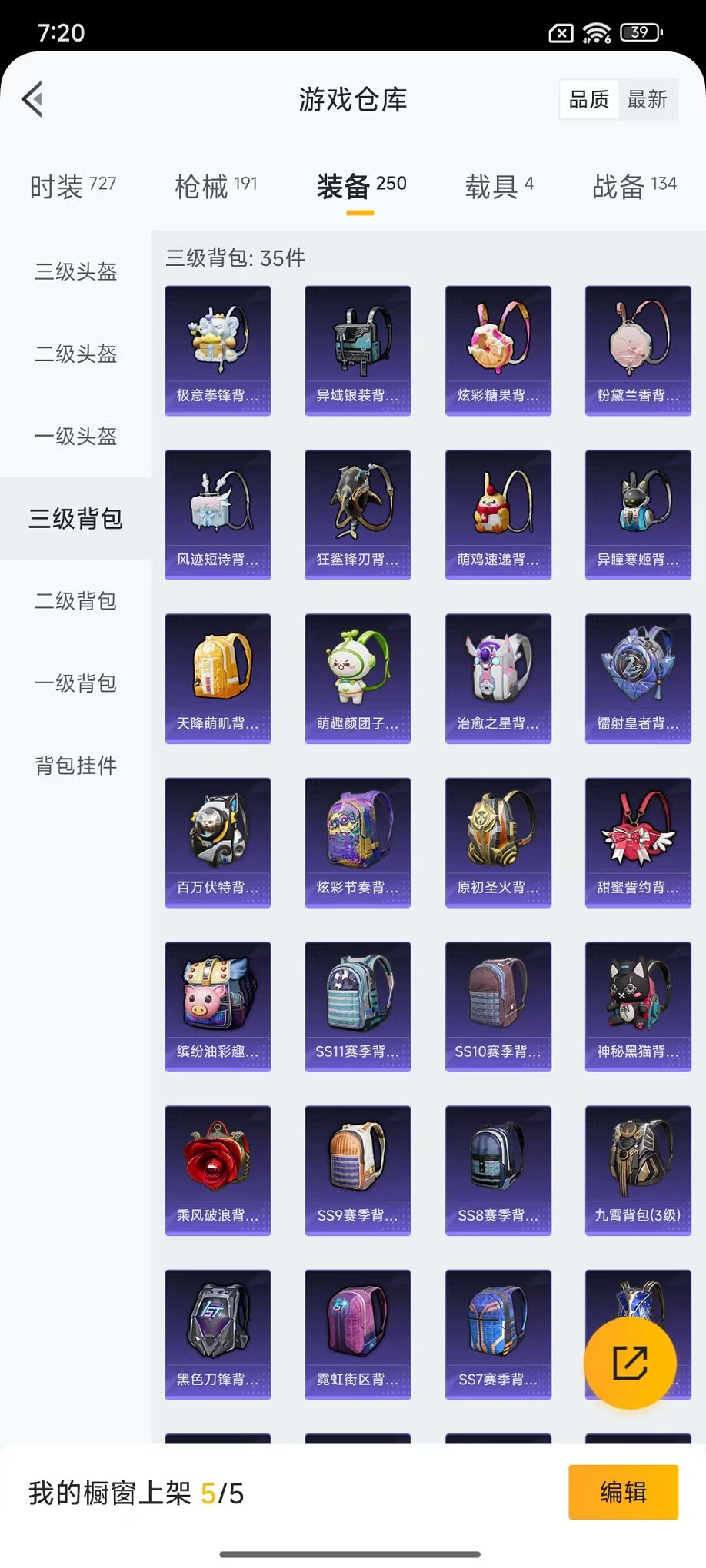706x1568 pixels.
Task: Choose 二级背包 in the side list
Action: (75, 600)
